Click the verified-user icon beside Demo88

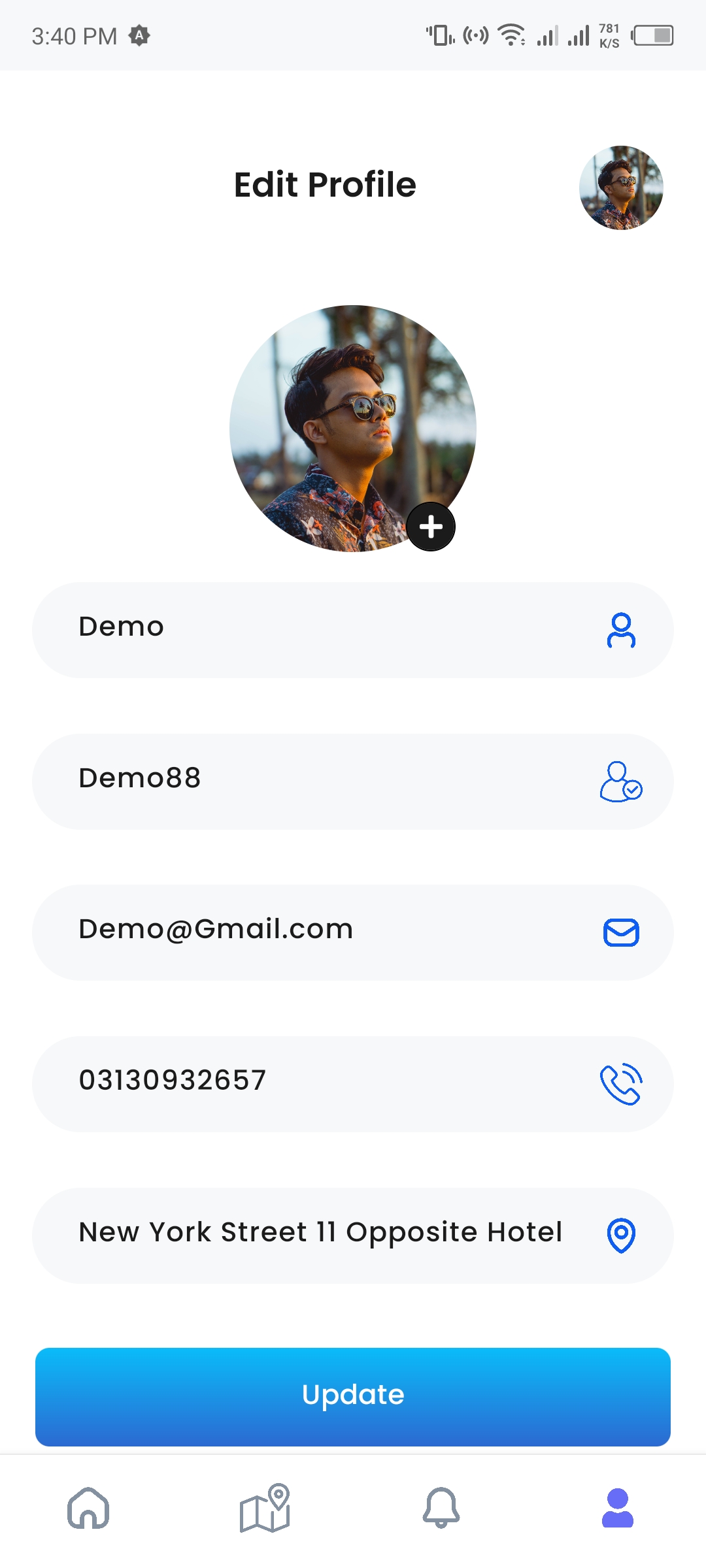620,781
